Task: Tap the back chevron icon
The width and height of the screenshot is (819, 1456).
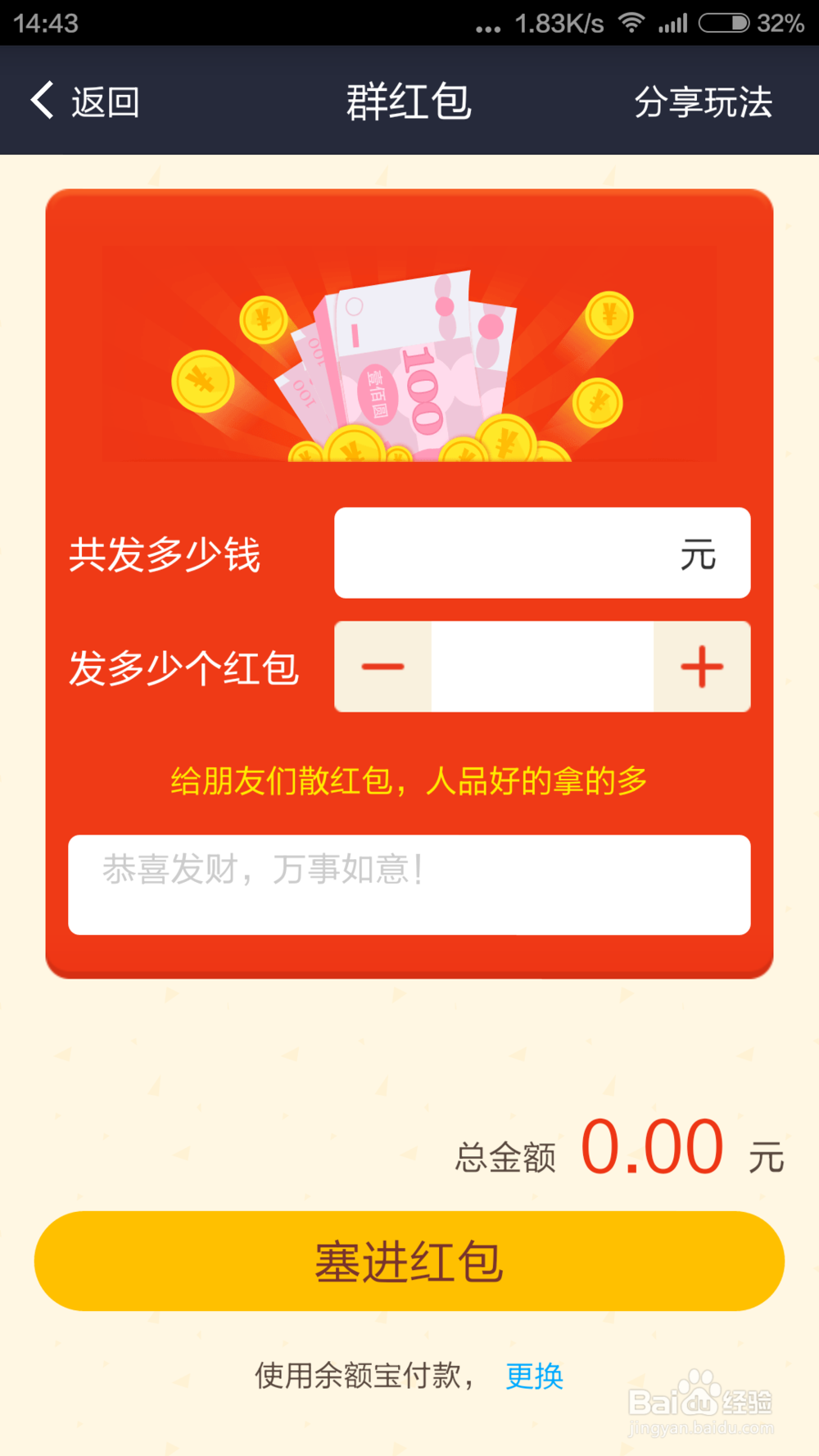Action: pyautogui.click(x=41, y=100)
